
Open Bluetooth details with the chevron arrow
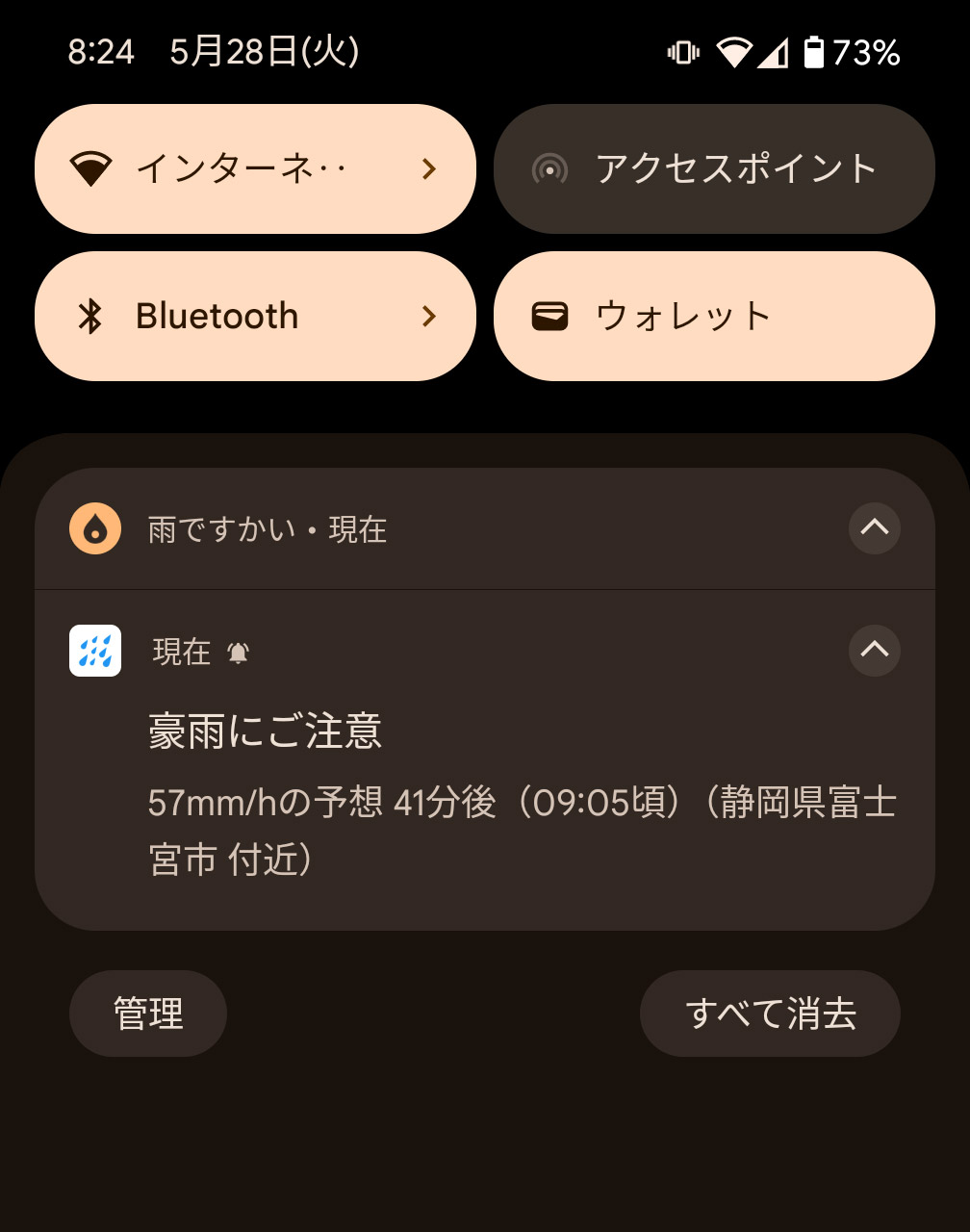tap(429, 316)
